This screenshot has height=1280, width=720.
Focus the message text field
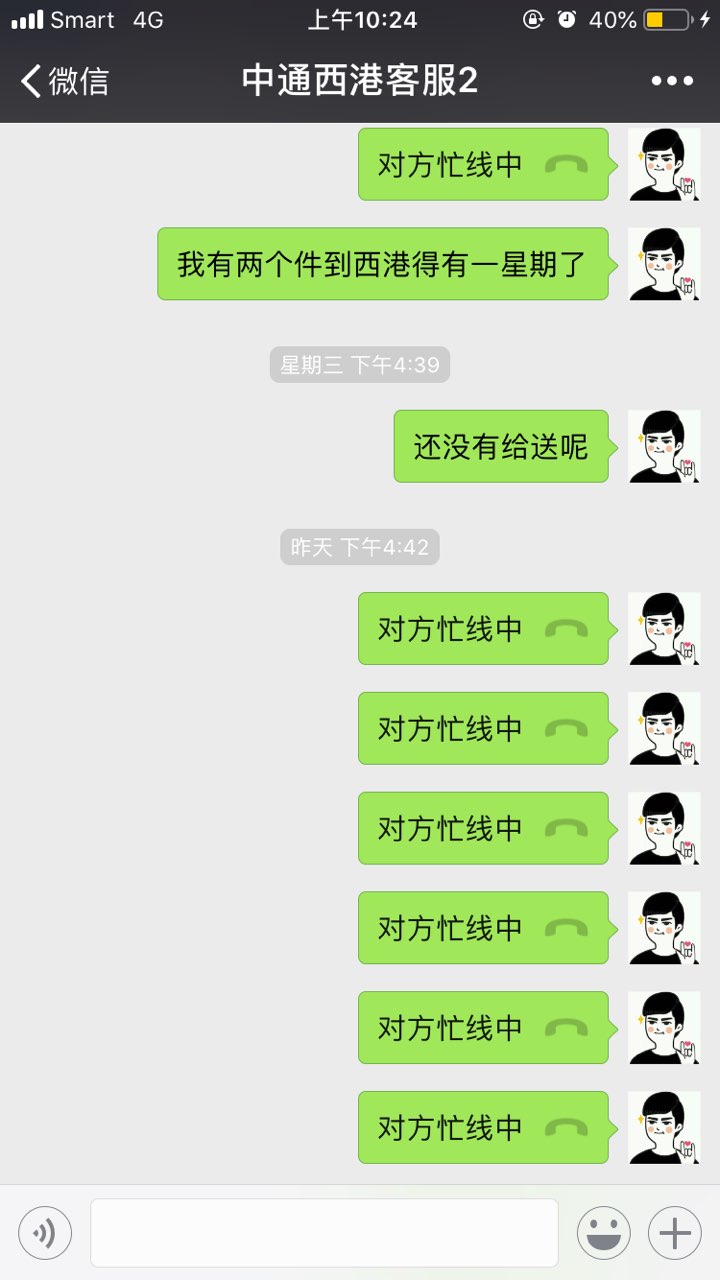[x=324, y=1233]
